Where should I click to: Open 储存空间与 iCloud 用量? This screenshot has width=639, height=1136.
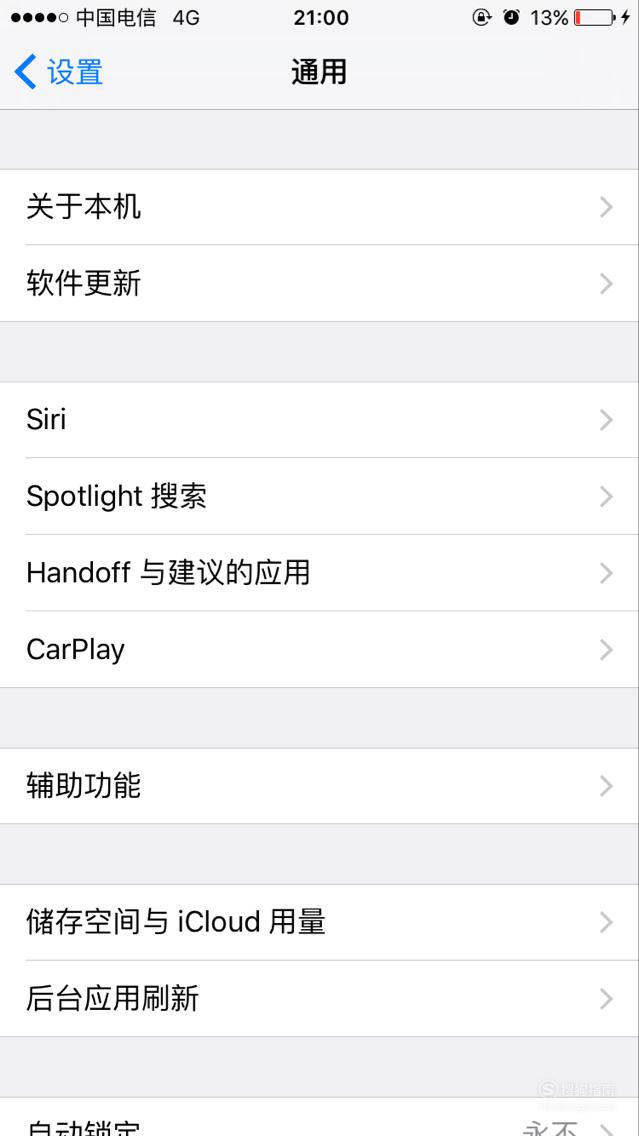pos(320,922)
